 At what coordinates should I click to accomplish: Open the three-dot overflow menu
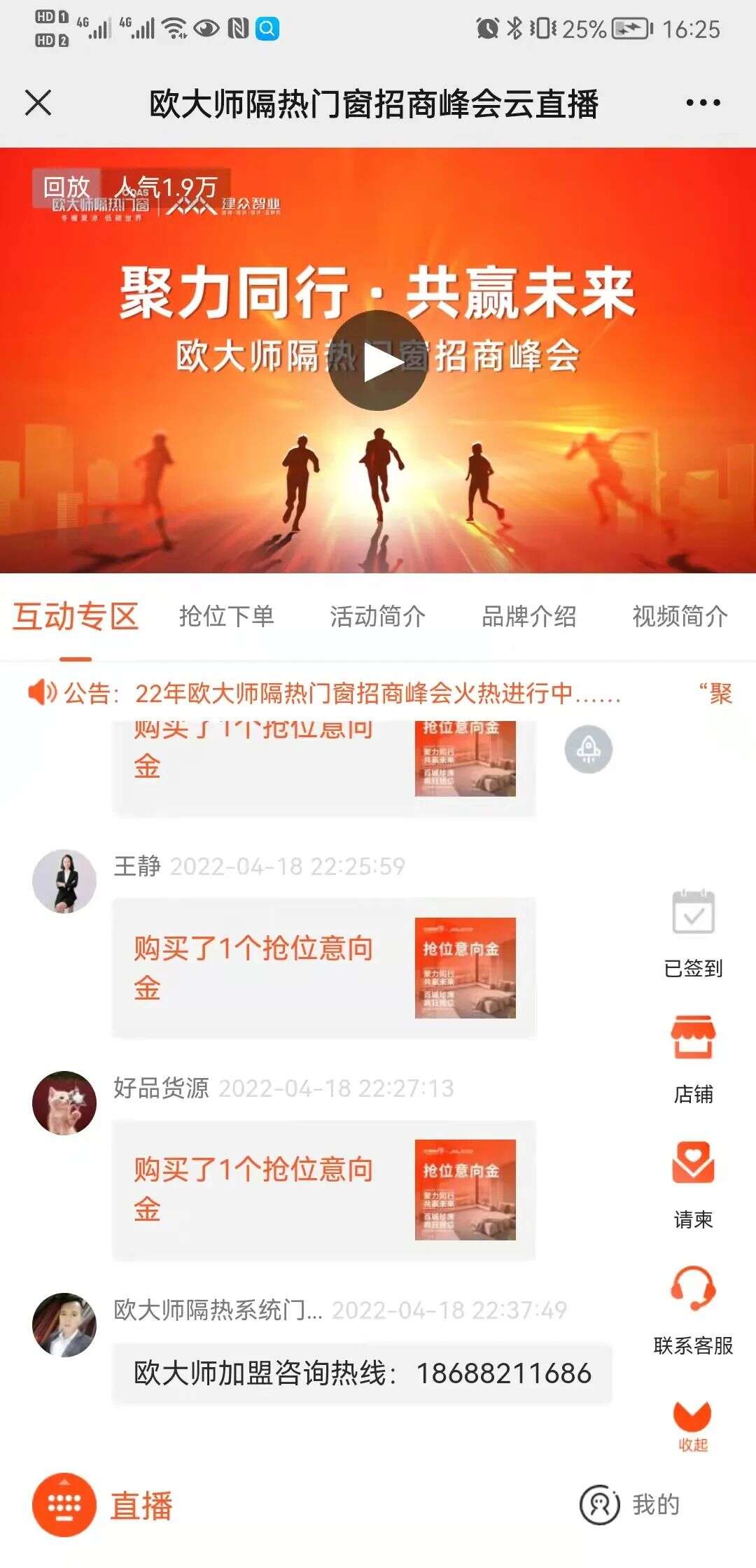click(x=703, y=103)
